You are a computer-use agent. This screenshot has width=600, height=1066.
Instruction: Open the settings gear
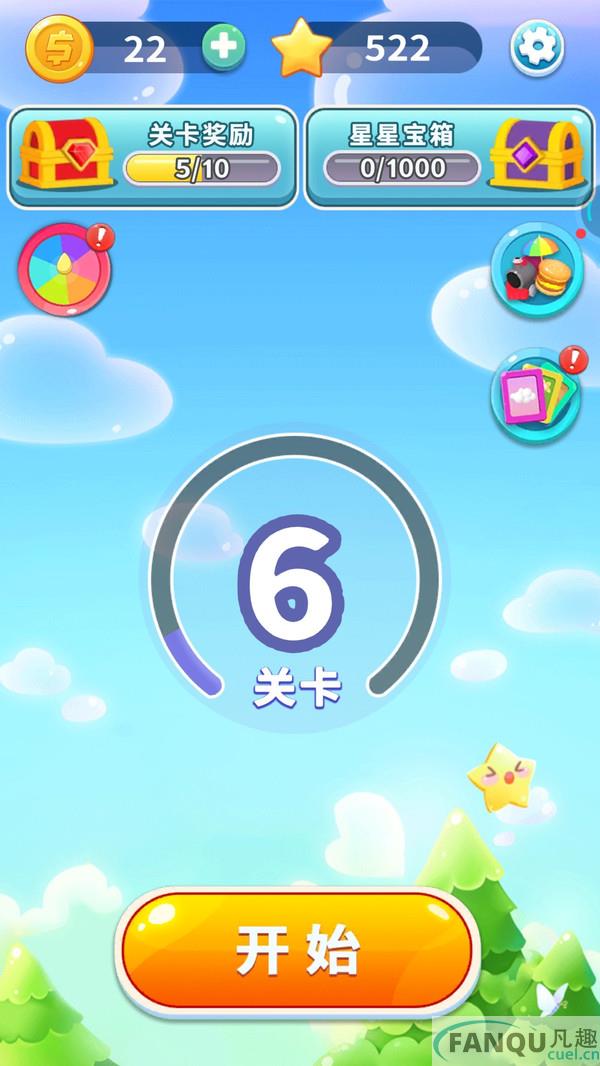point(537,48)
